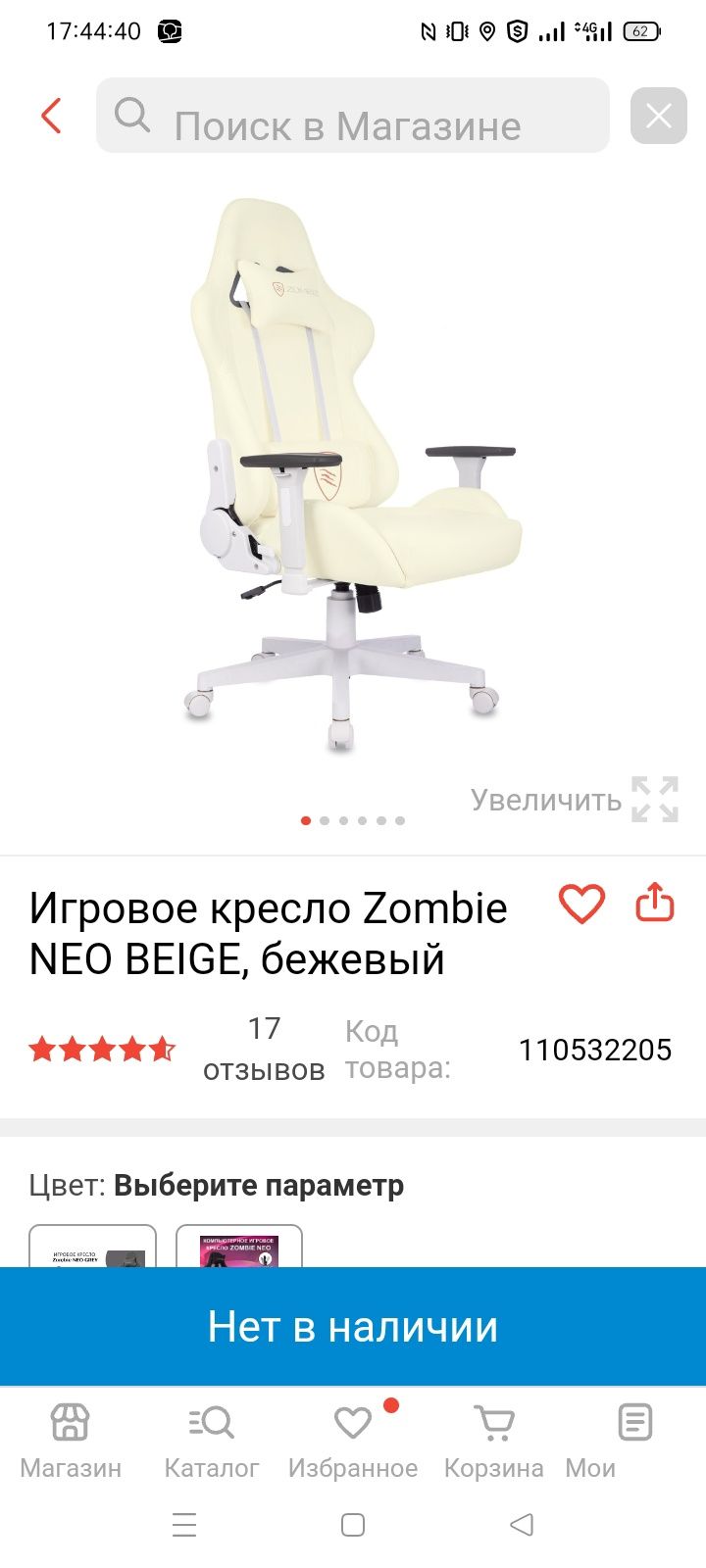Tap the "Нет в наличии" button
The height and width of the screenshot is (1568, 706).
[353, 1327]
